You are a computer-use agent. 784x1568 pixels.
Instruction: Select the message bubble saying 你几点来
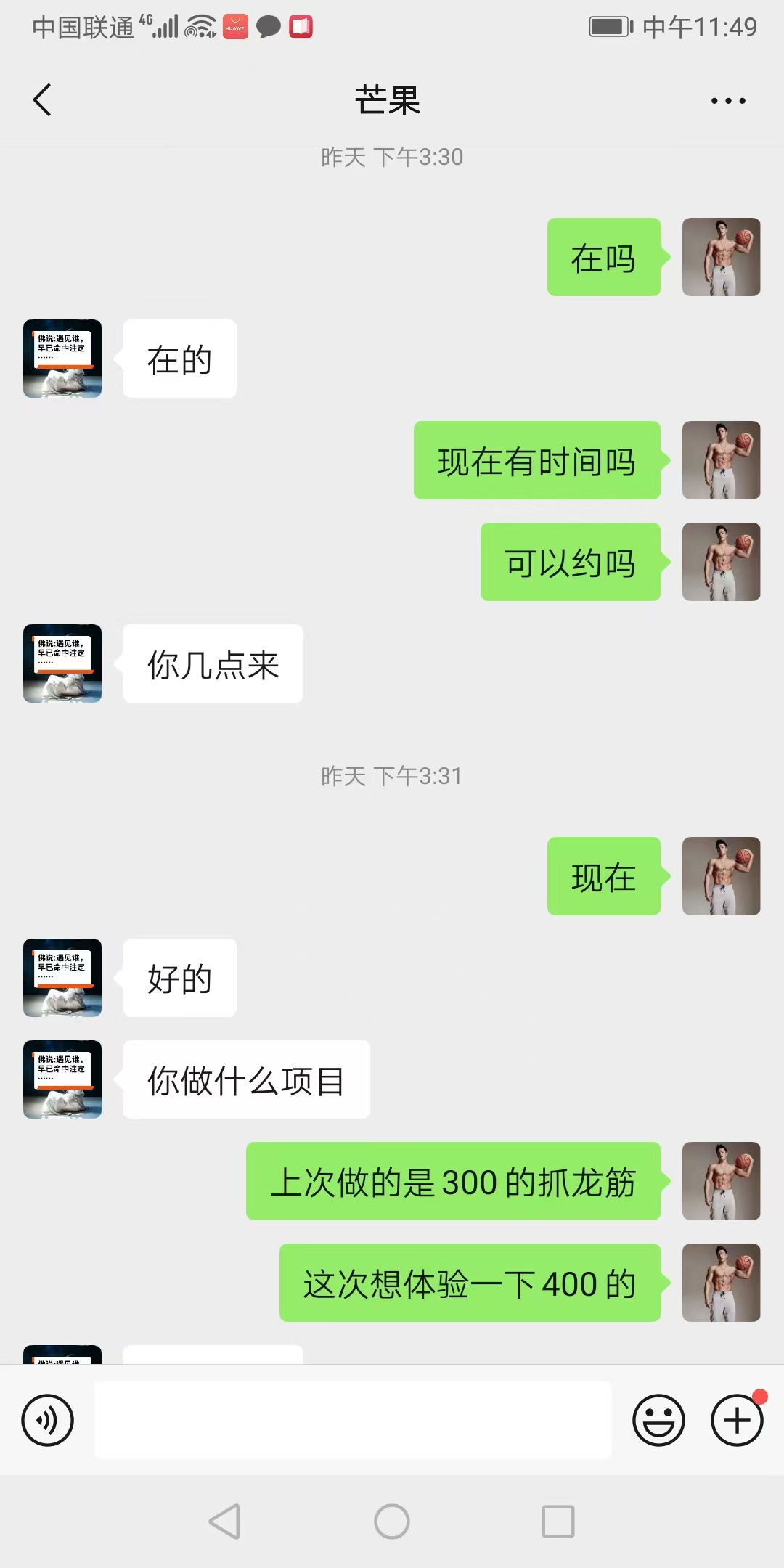pyautogui.click(x=211, y=664)
